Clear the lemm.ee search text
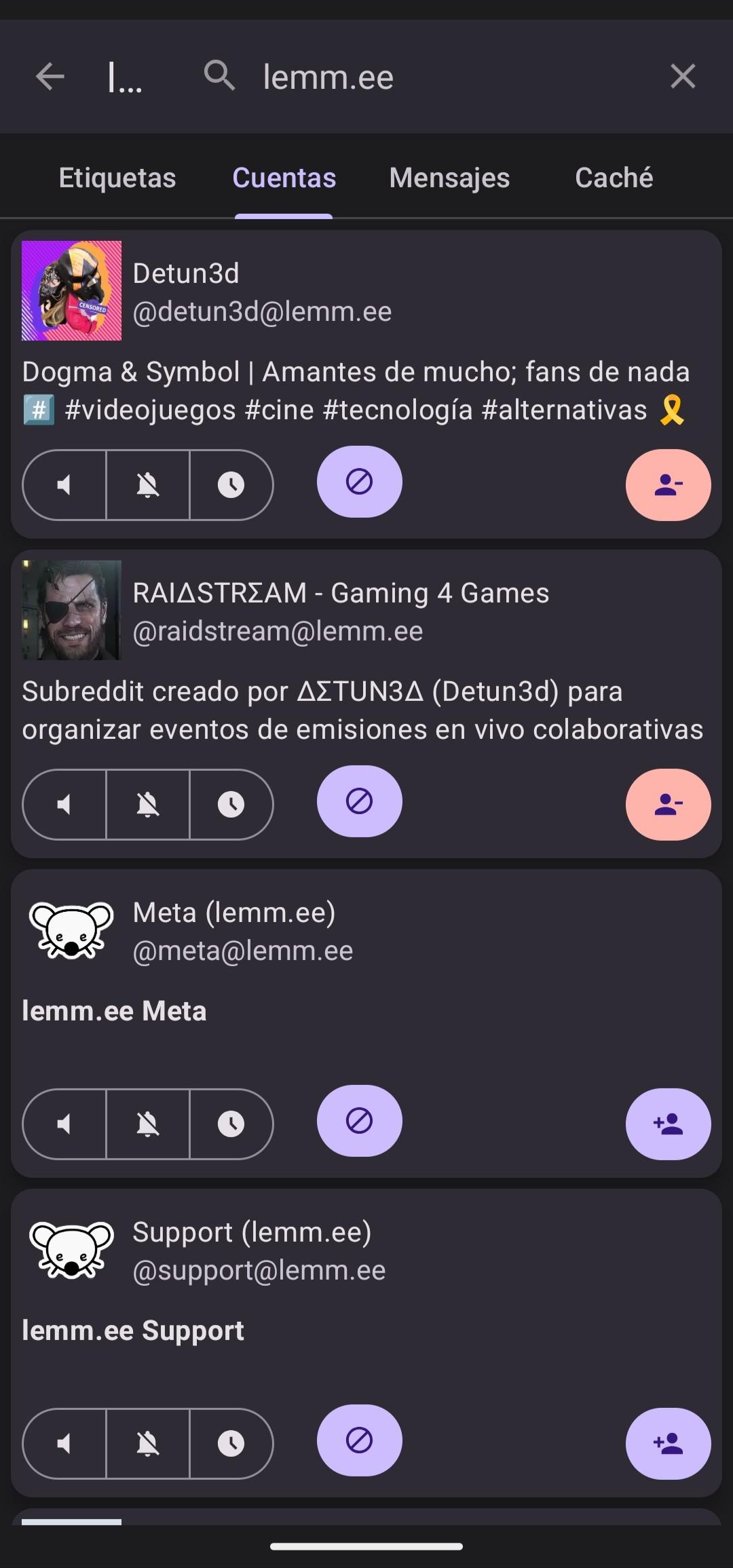733x1568 pixels. point(683,77)
